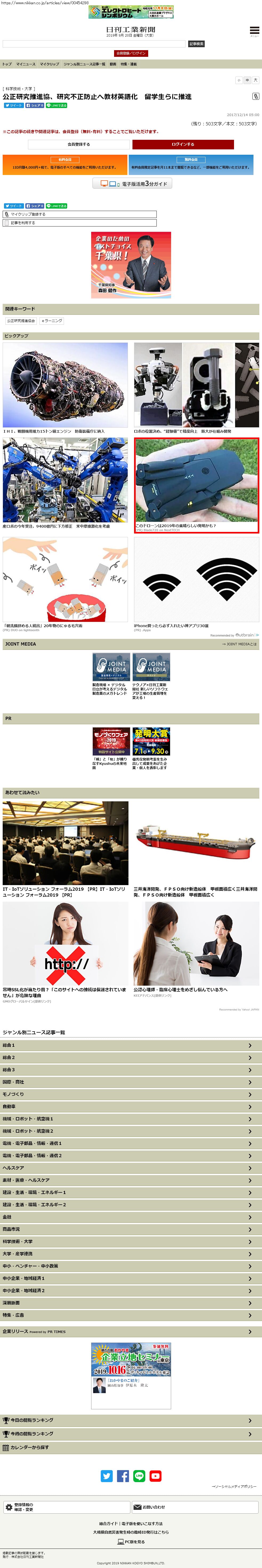Tap the お問い合わせ button
Image resolution: width=262 pixels, height=1568 pixels.
click(x=195, y=1507)
